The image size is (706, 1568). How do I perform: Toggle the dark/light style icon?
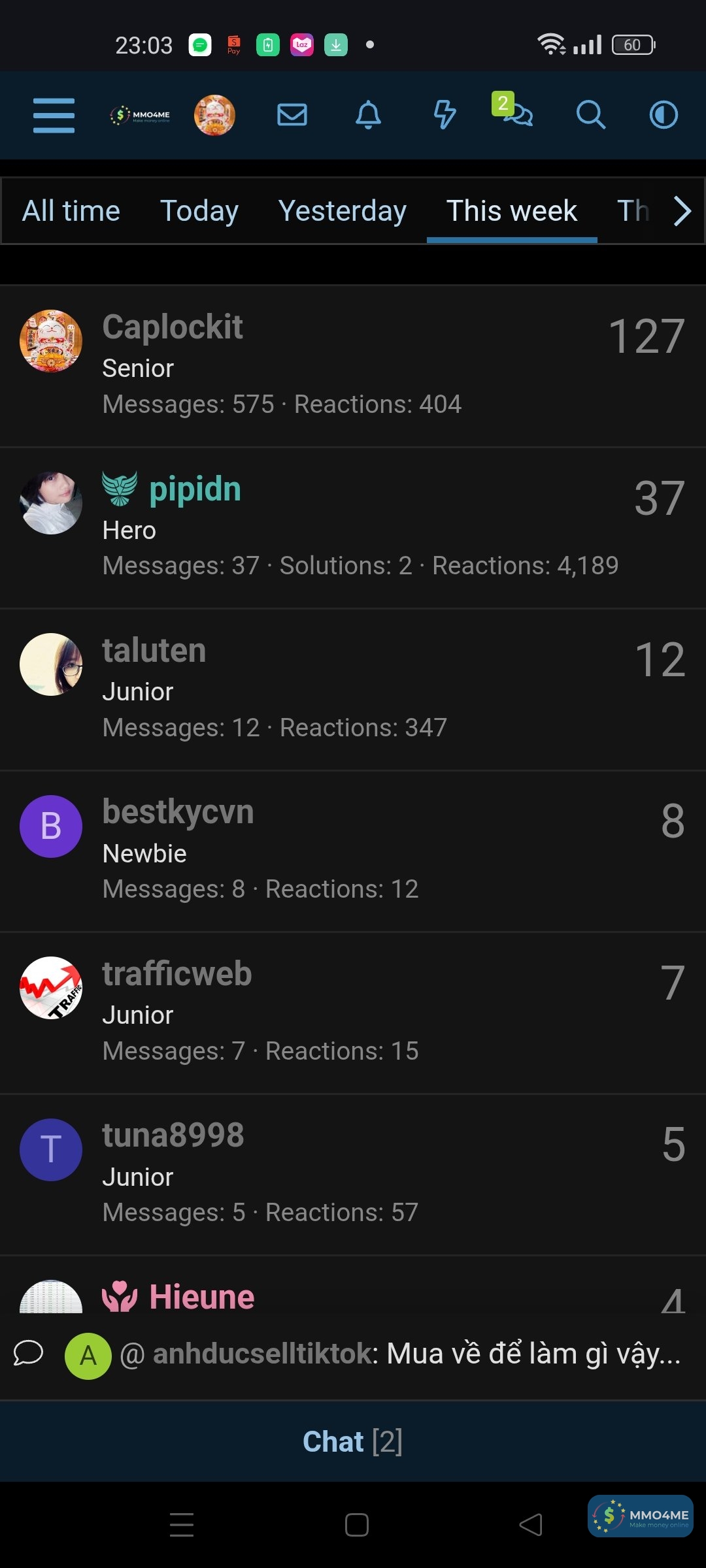click(663, 116)
